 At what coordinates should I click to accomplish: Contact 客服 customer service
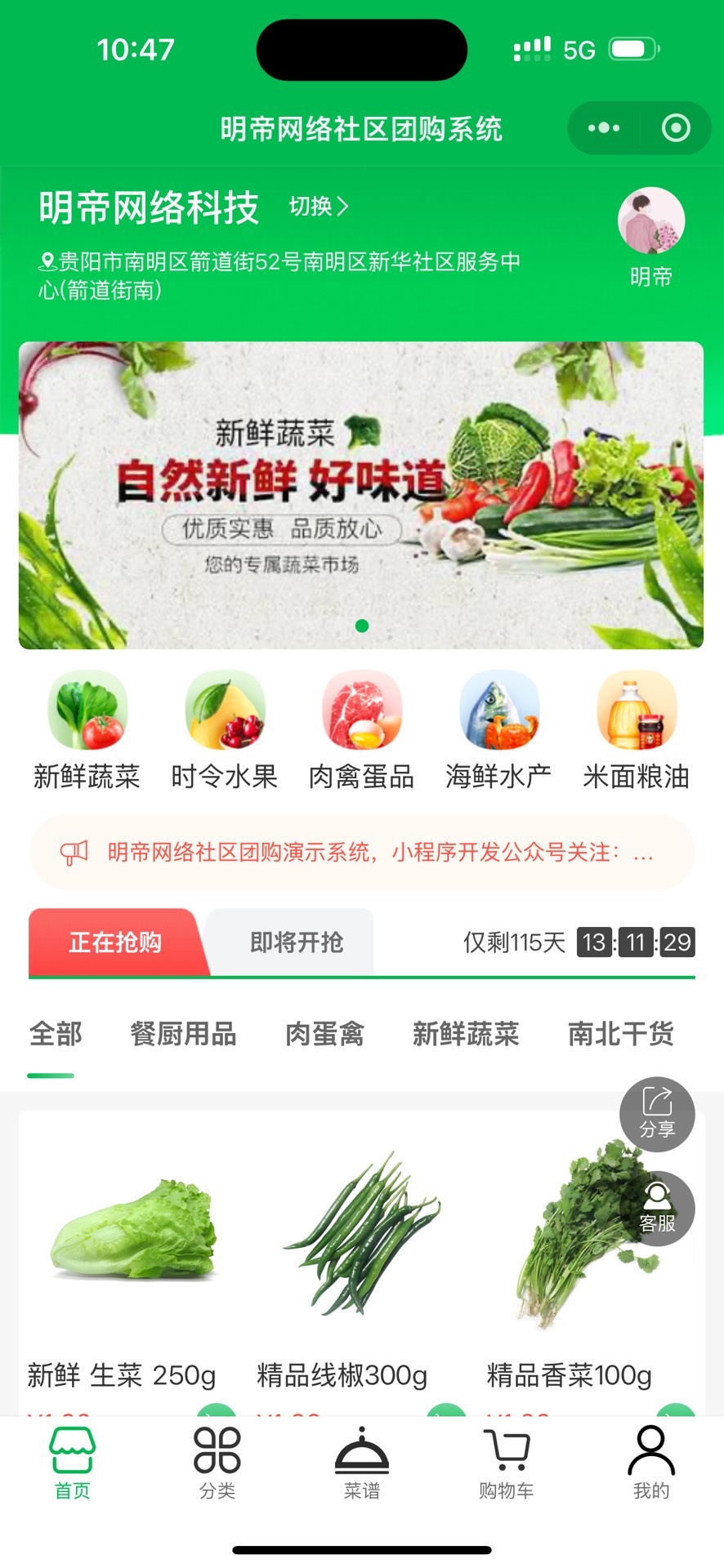657,1209
